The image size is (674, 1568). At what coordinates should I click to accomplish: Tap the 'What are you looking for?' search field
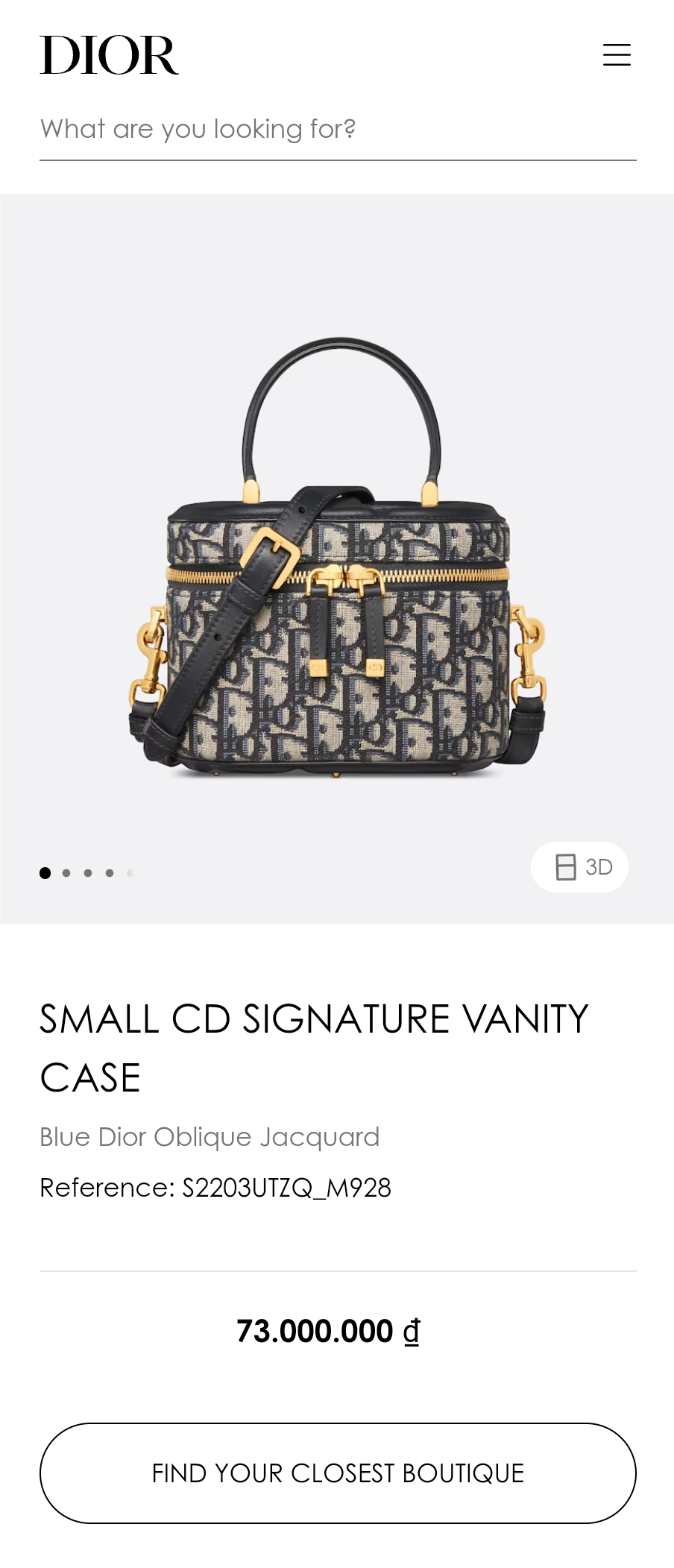pyautogui.click(x=337, y=130)
